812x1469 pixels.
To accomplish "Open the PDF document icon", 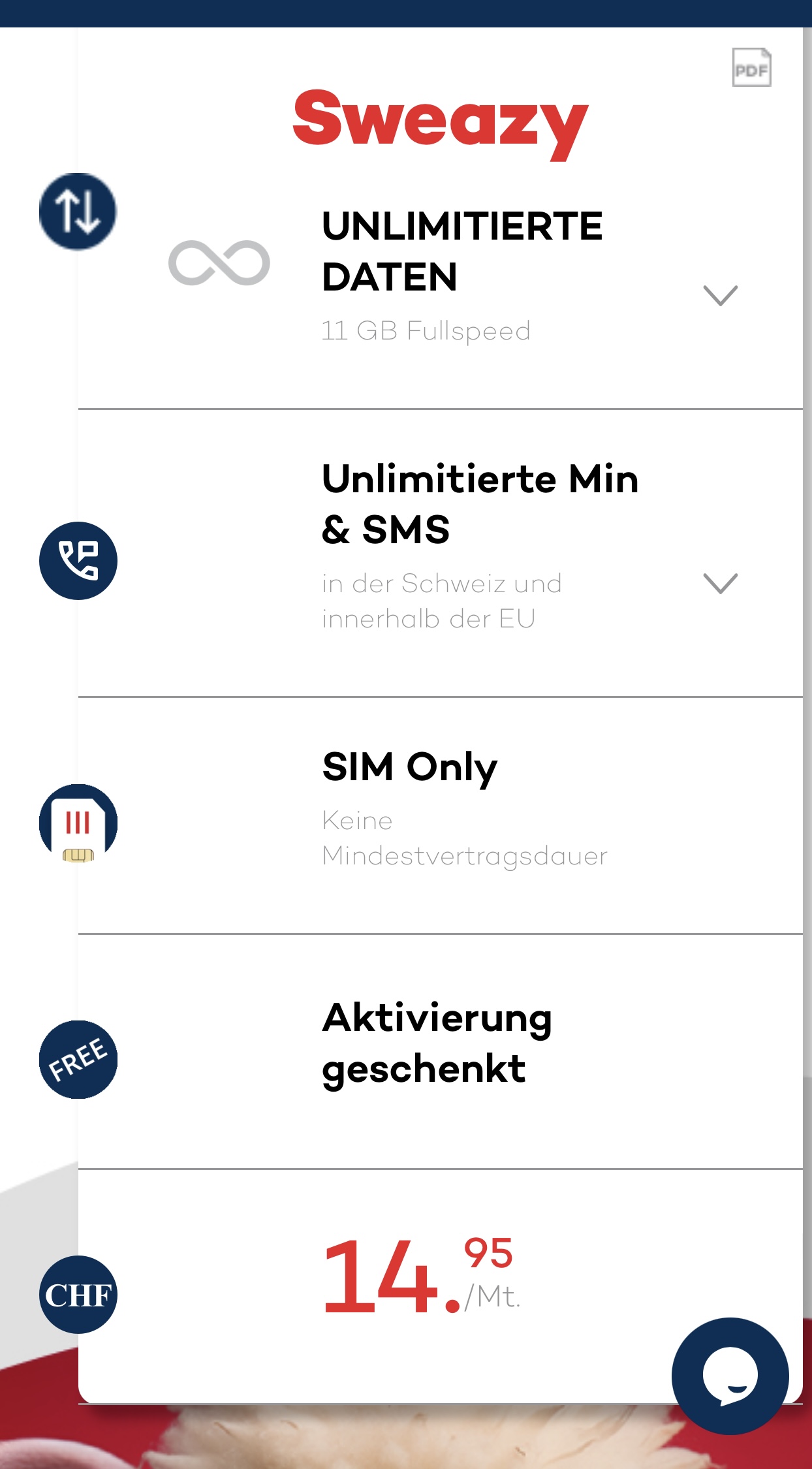I will [751, 67].
